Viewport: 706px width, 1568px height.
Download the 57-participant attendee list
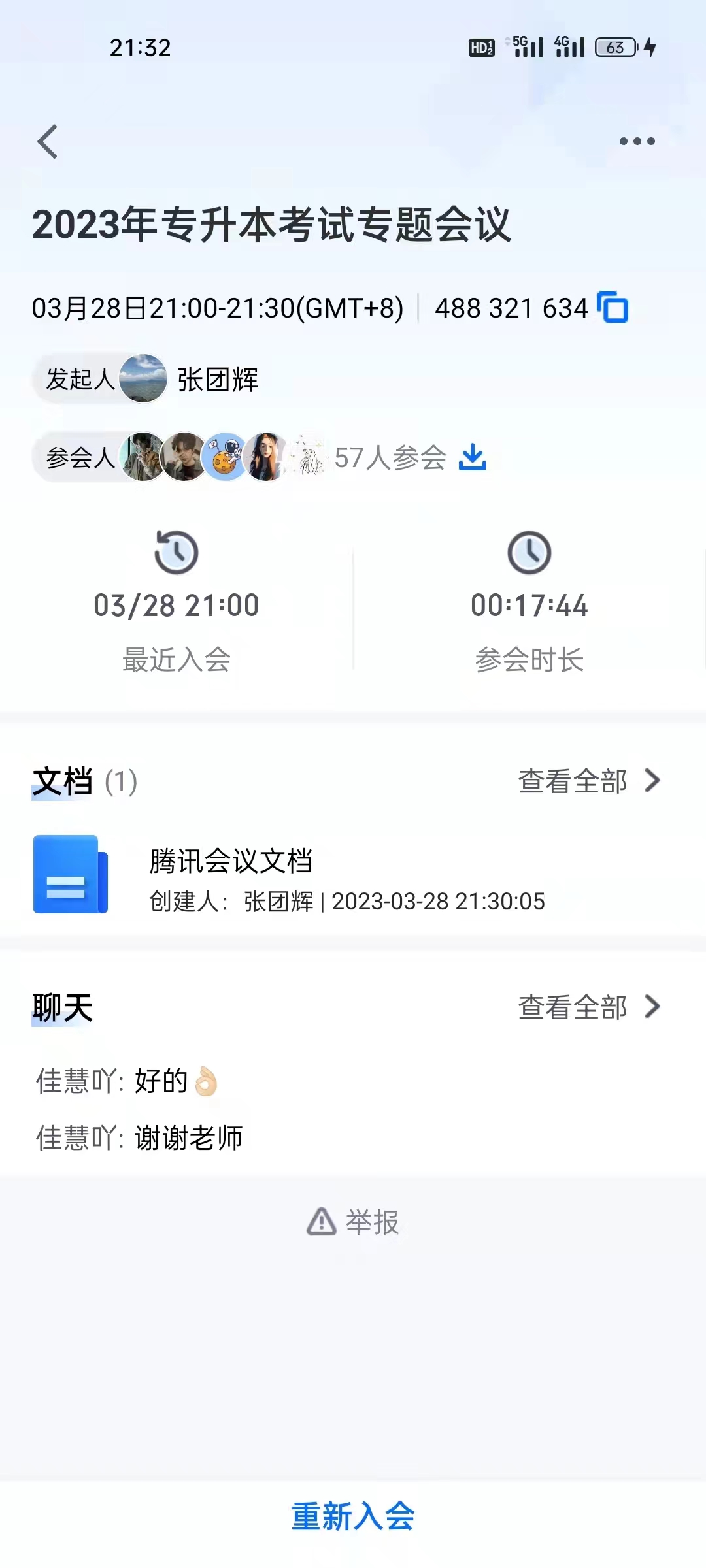pos(472,457)
